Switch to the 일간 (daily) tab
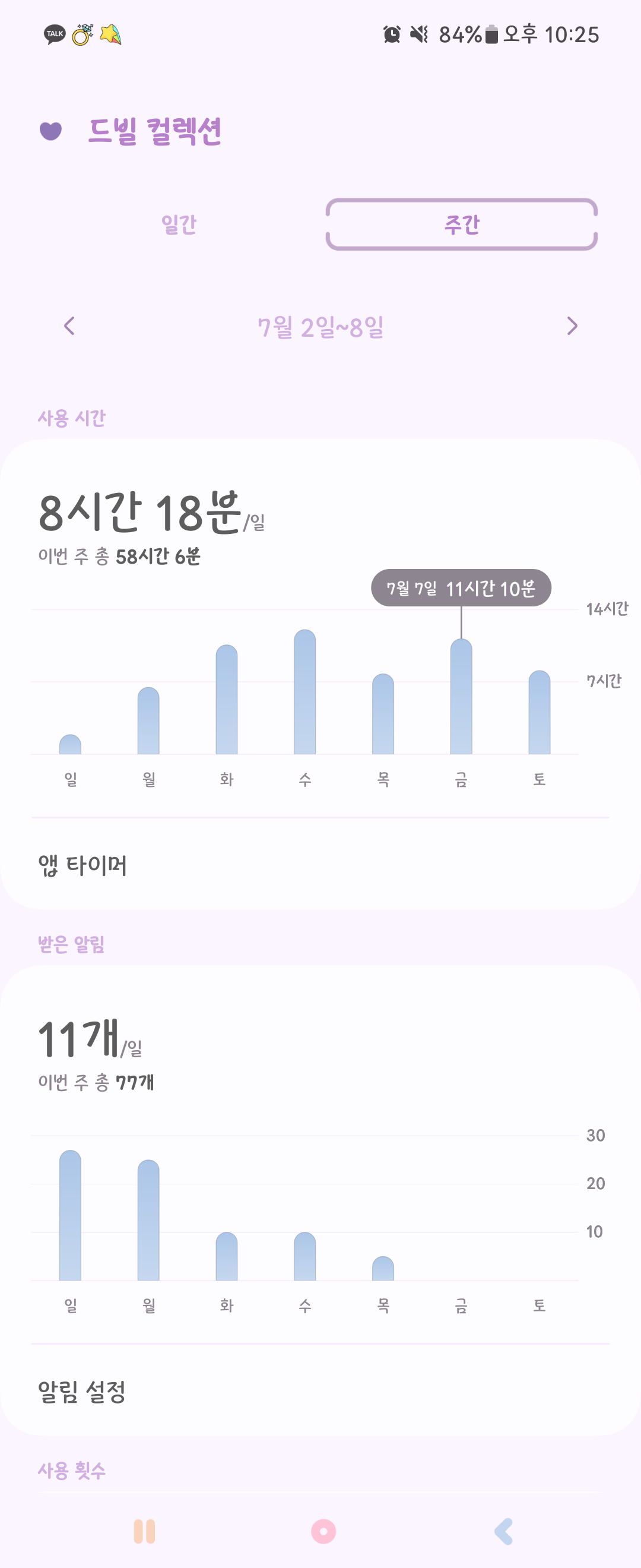Viewport: 641px width, 1568px height. coord(179,225)
